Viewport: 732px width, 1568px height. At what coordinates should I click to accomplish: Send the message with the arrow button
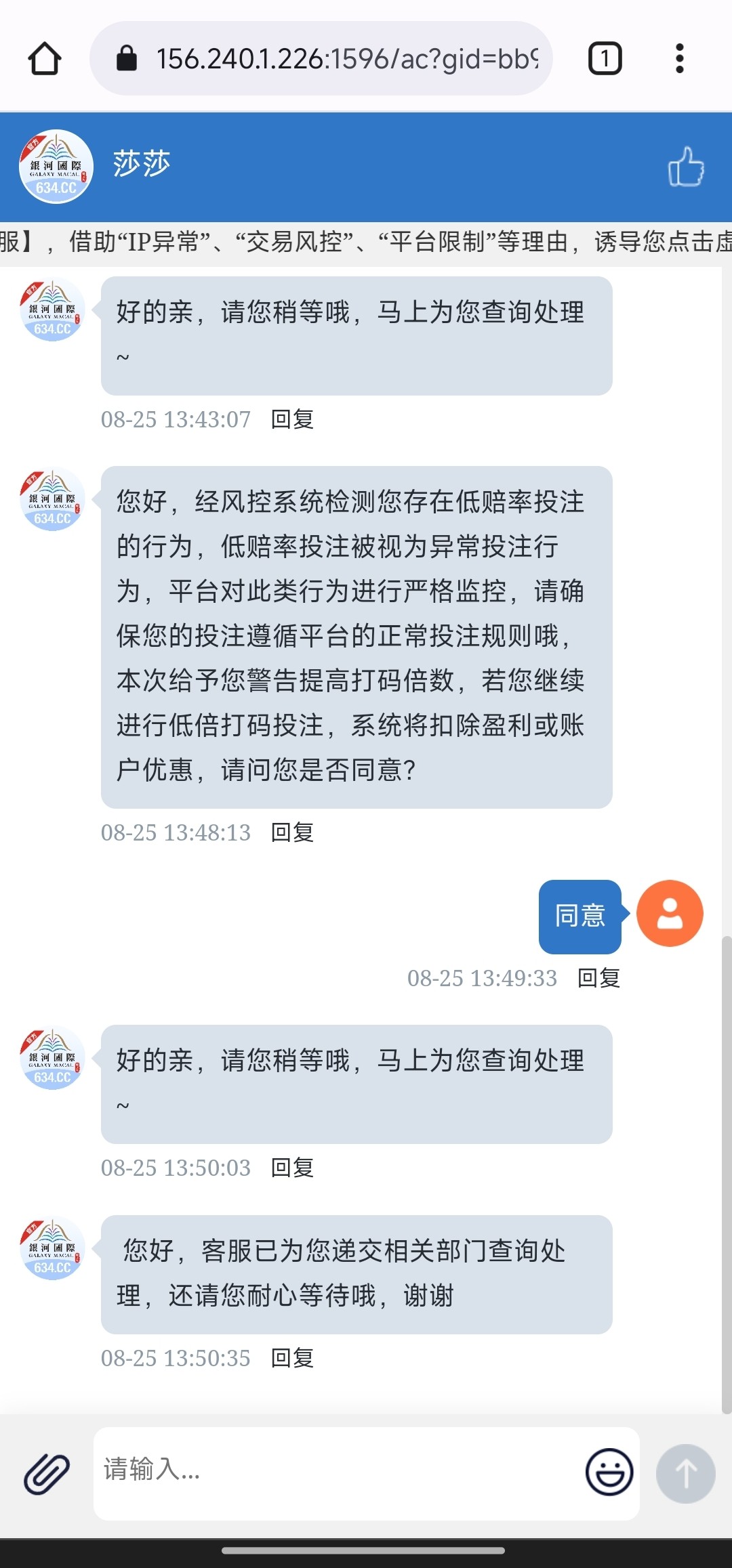[685, 1474]
